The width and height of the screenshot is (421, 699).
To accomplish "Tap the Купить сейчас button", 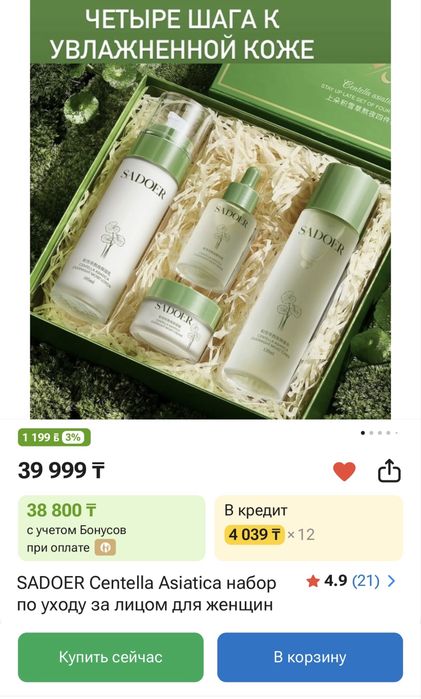I will 111,657.
